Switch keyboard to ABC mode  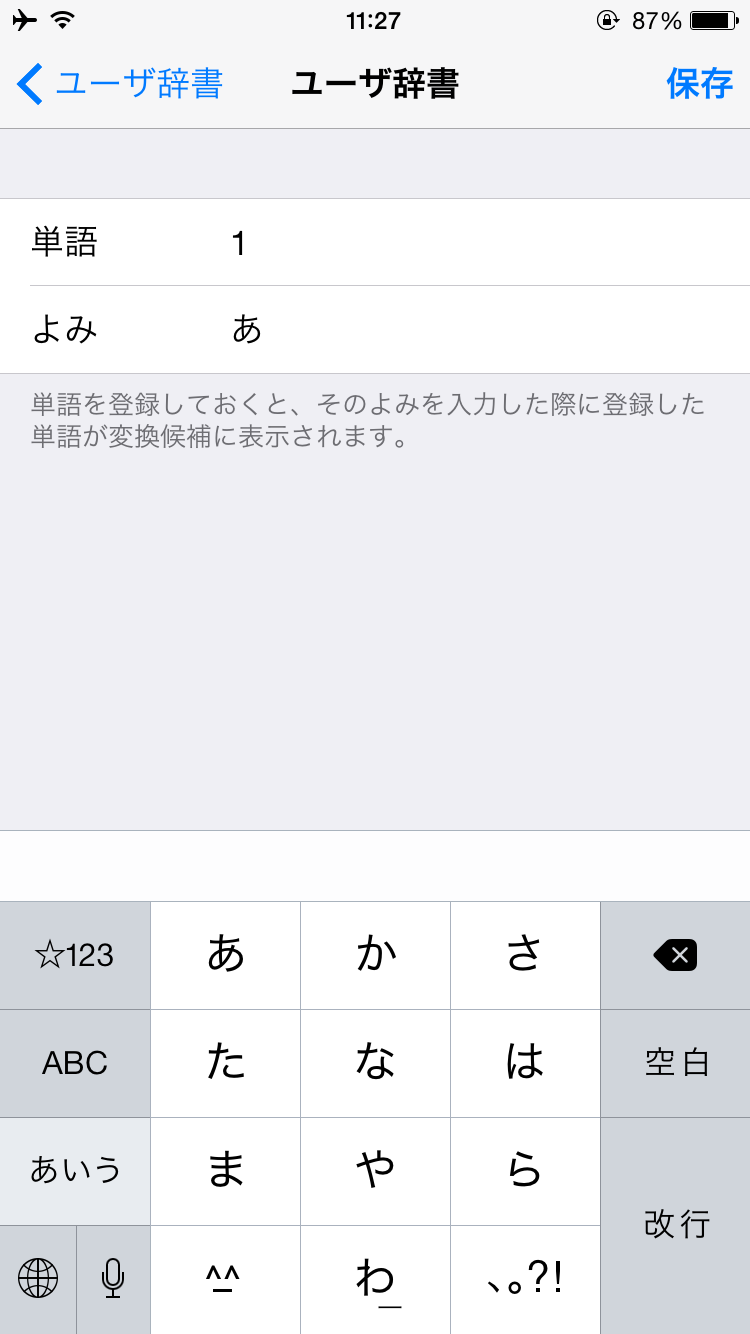click(x=75, y=1063)
